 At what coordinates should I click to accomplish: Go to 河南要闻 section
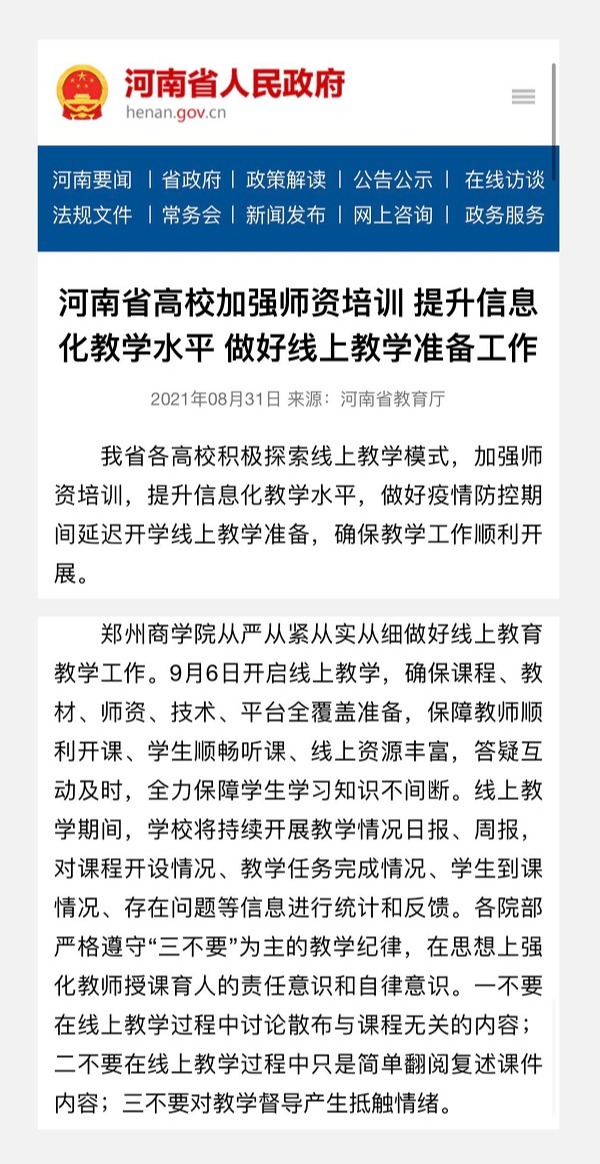pyautogui.click(x=92, y=180)
